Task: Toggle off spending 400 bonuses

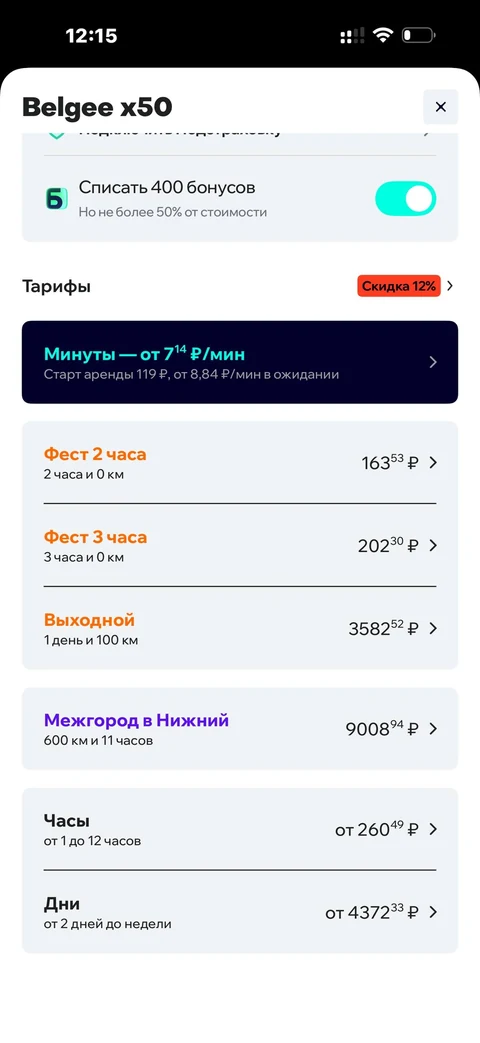Action: [406, 199]
